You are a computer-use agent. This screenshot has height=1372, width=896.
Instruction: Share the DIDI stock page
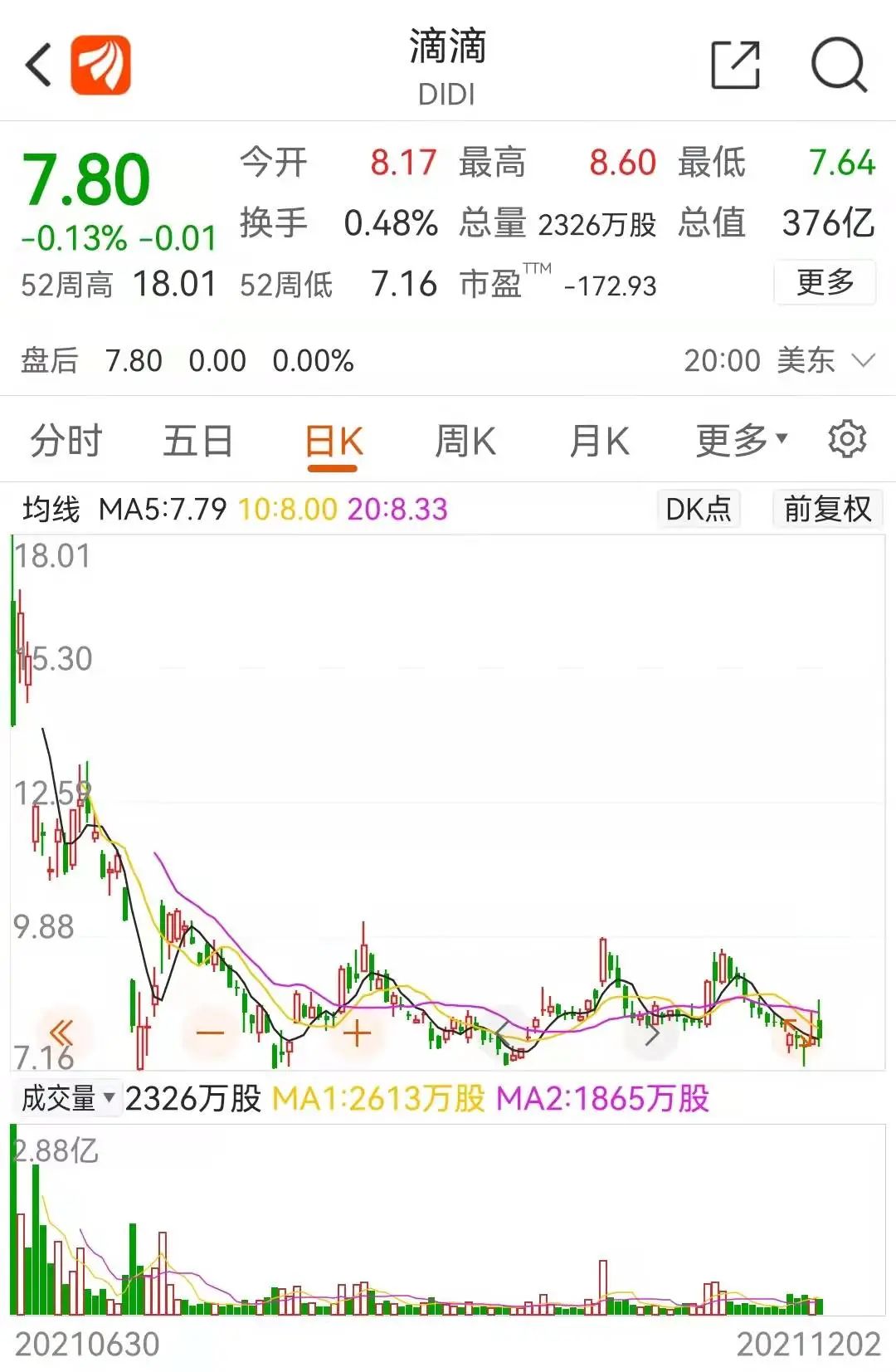click(x=736, y=65)
